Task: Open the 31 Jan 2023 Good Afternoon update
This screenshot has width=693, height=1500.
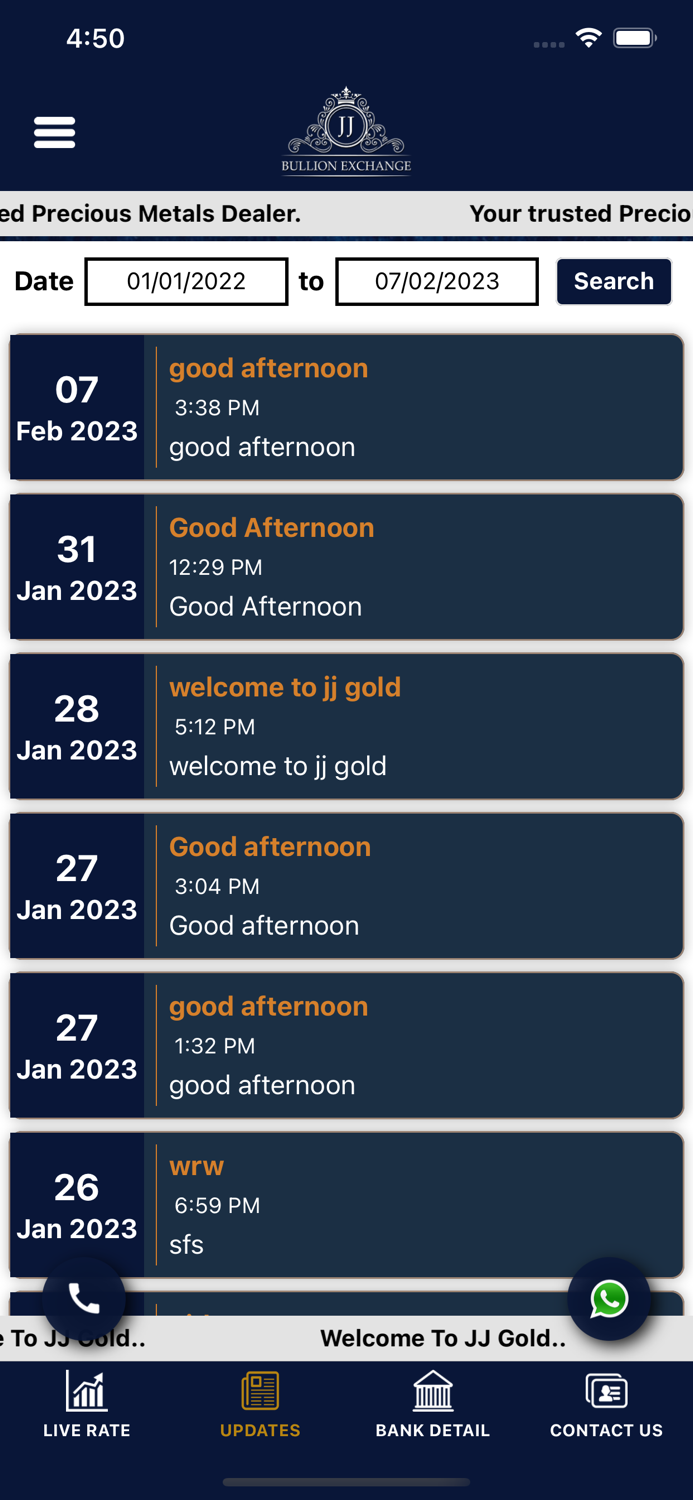Action: 346,567
